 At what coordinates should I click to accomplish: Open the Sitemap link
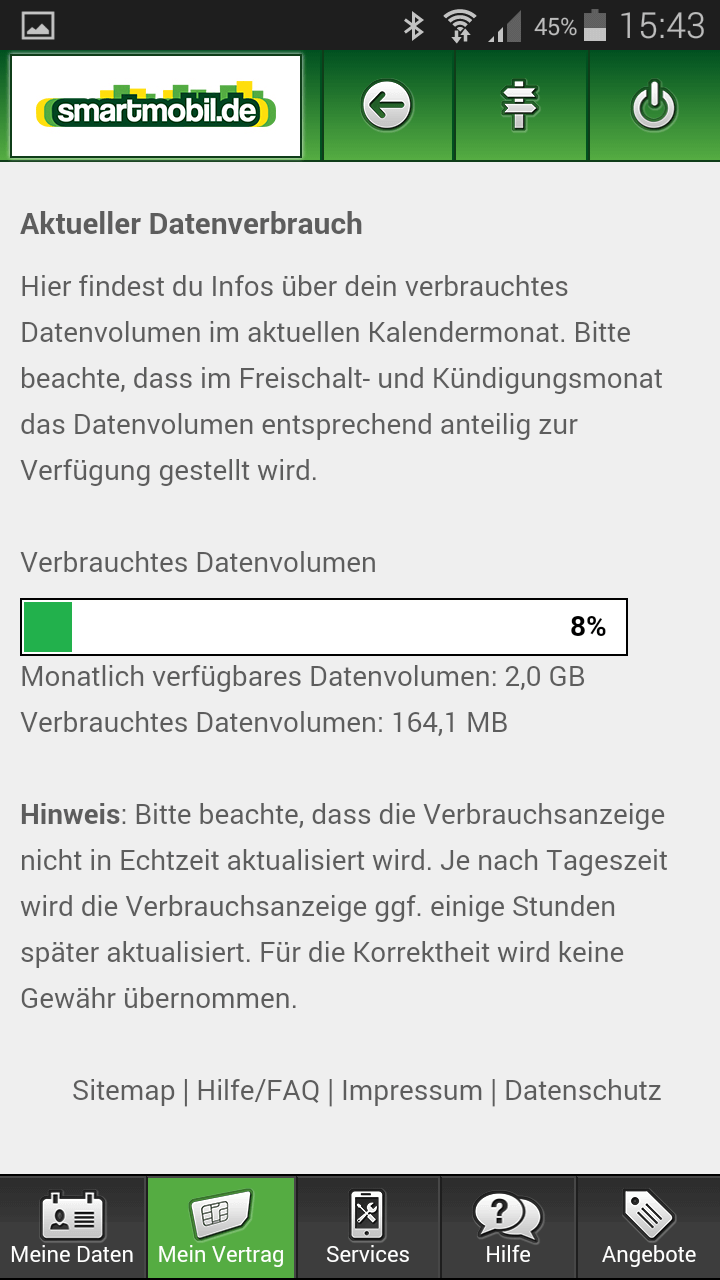click(x=123, y=1090)
